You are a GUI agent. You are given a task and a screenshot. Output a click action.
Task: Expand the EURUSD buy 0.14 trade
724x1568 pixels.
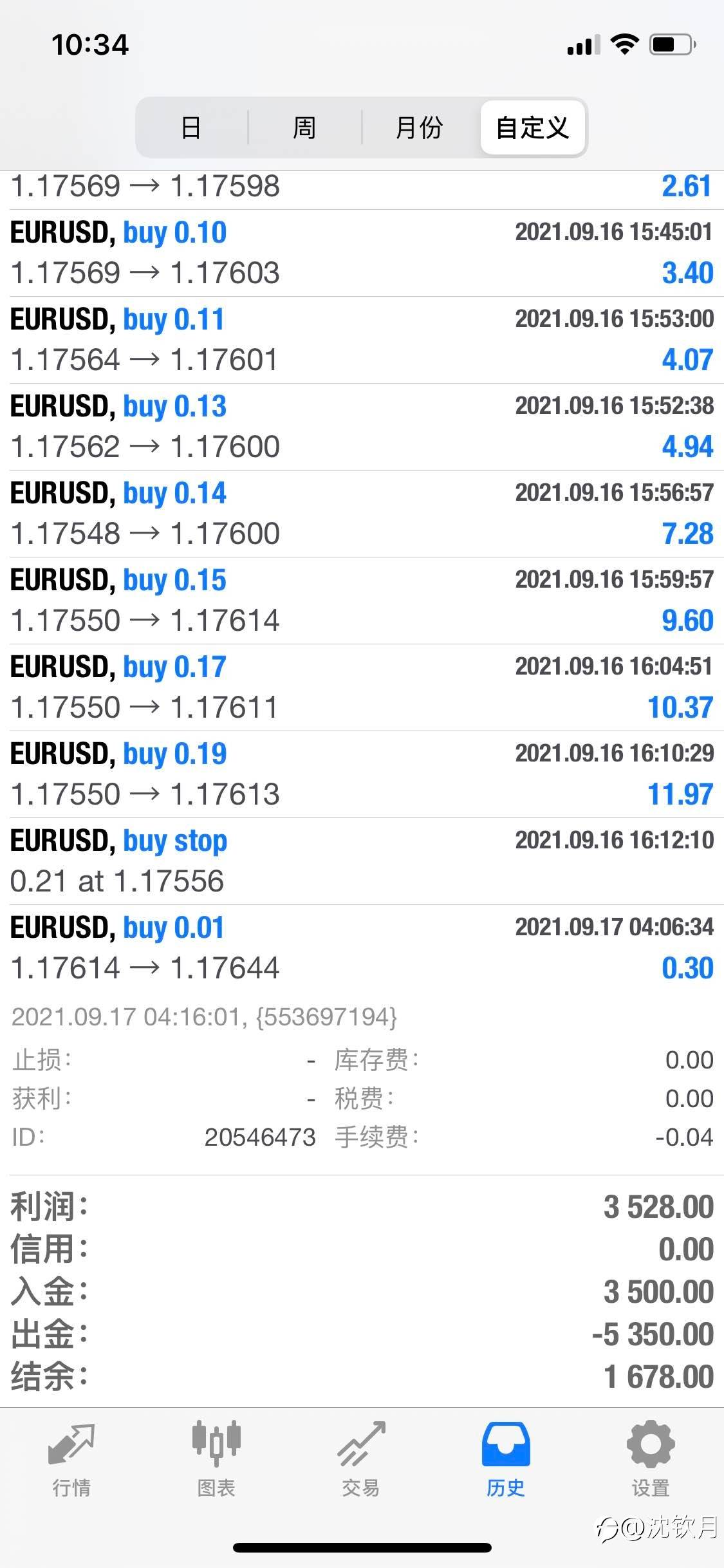coord(362,514)
